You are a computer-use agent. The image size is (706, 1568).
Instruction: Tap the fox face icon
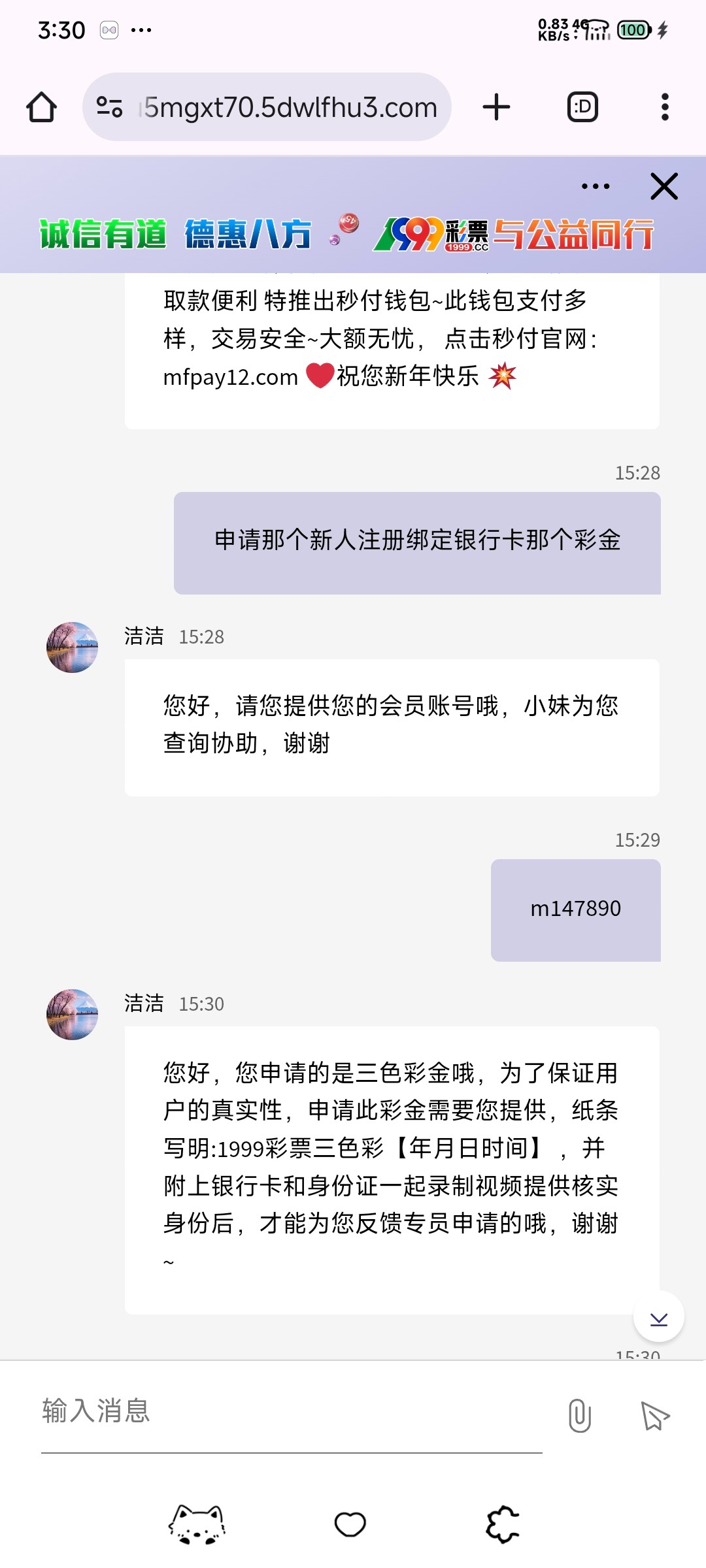click(x=197, y=1525)
